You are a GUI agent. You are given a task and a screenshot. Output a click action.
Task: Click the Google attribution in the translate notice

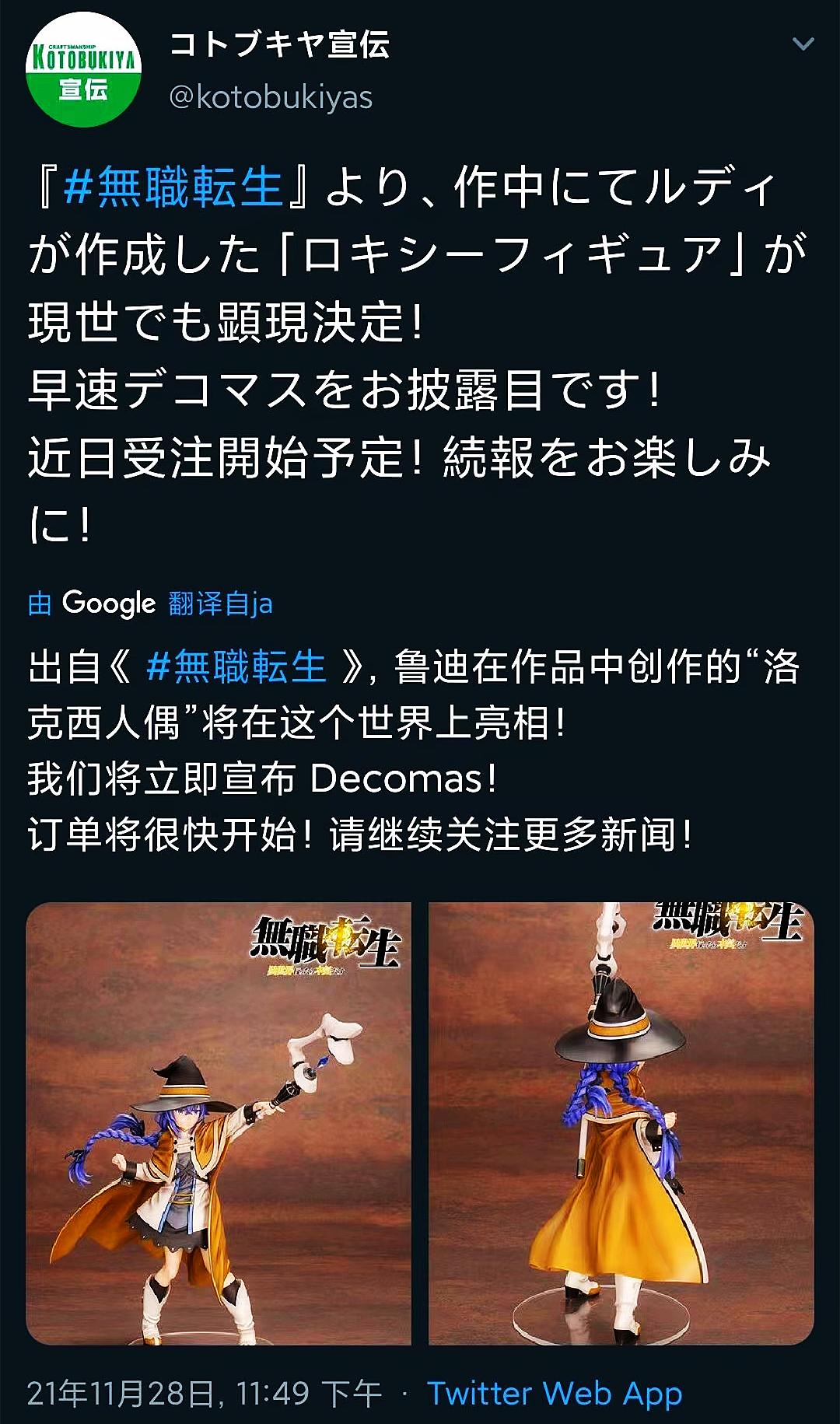point(109,603)
